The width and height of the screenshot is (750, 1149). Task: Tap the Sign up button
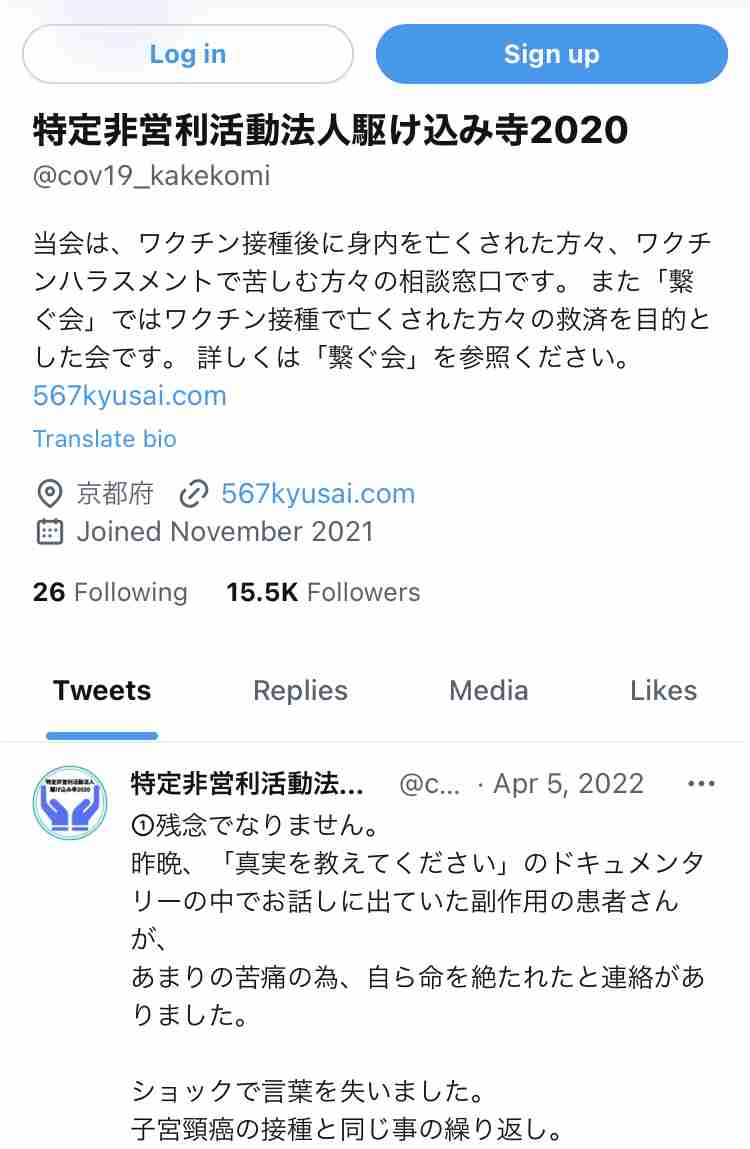point(551,54)
